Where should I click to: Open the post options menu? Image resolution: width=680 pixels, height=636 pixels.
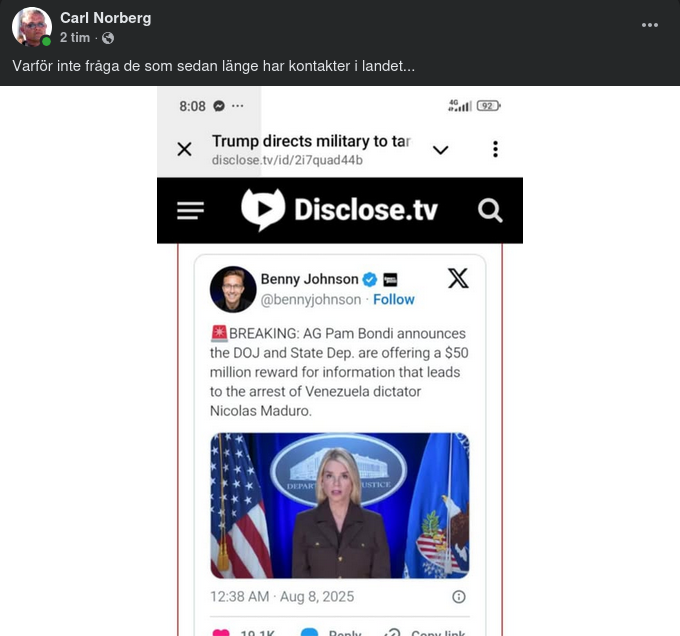[650, 26]
